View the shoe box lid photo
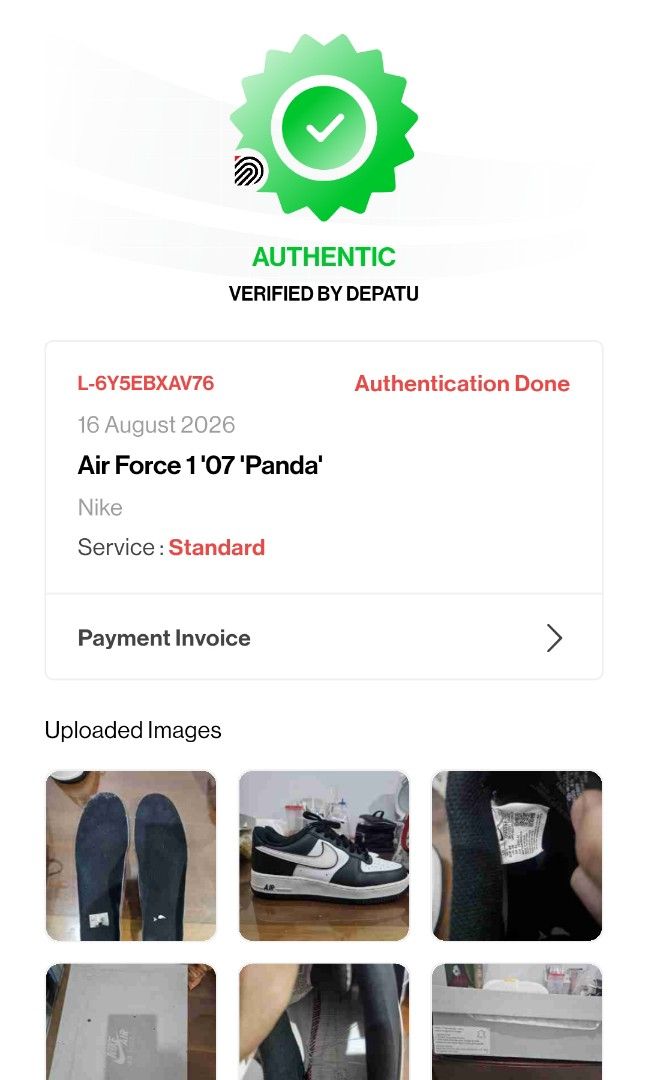648x1080 pixels. pyautogui.click(x=131, y=1021)
